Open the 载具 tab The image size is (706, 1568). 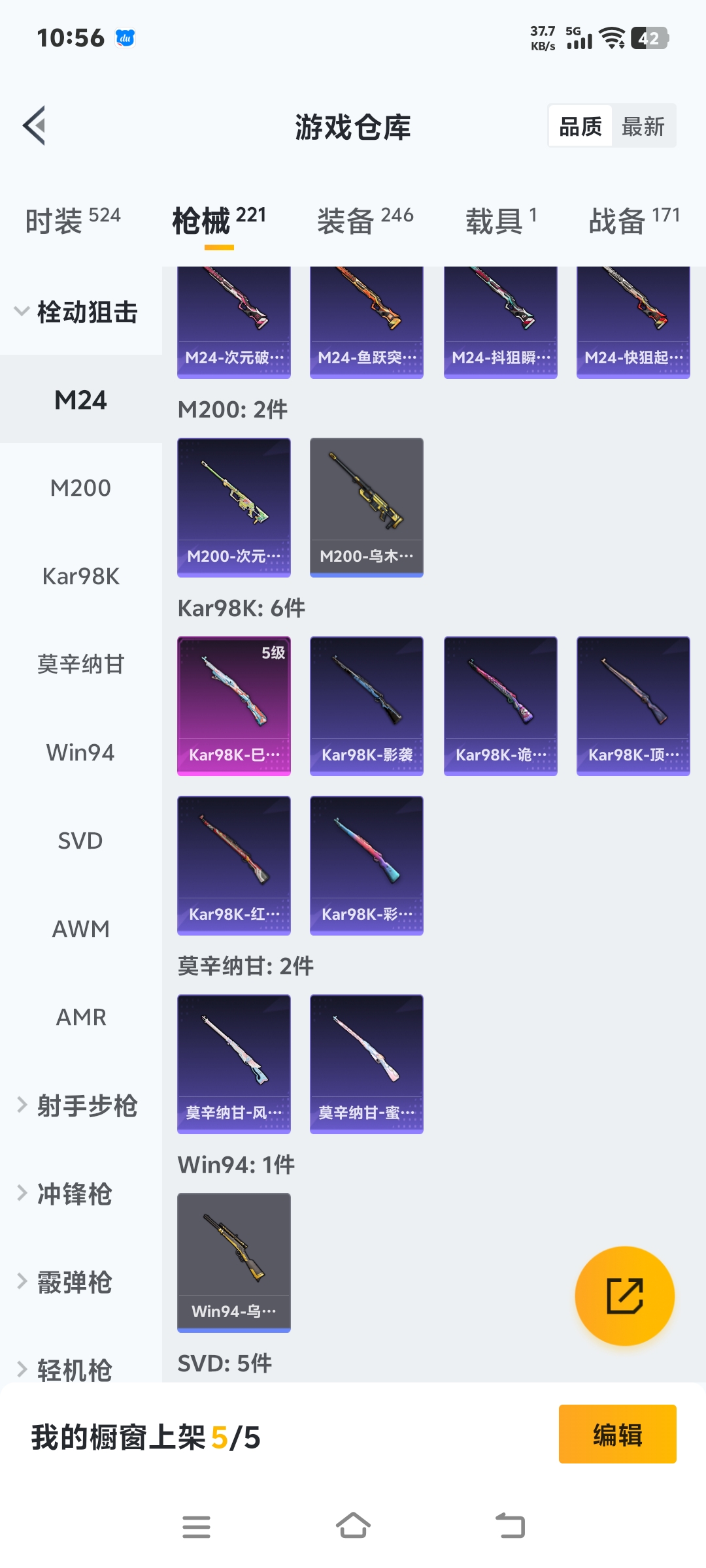[501, 221]
